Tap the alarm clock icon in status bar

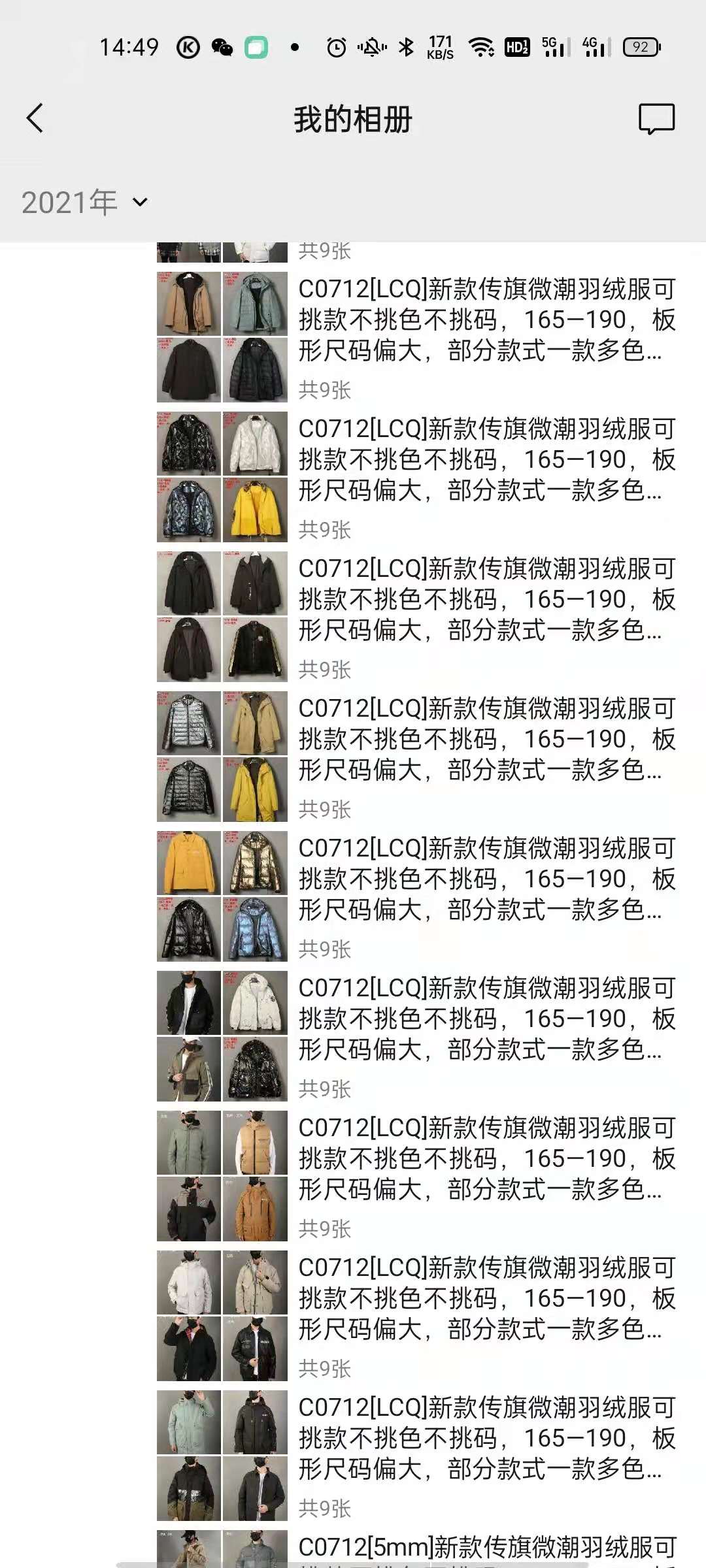335,47
